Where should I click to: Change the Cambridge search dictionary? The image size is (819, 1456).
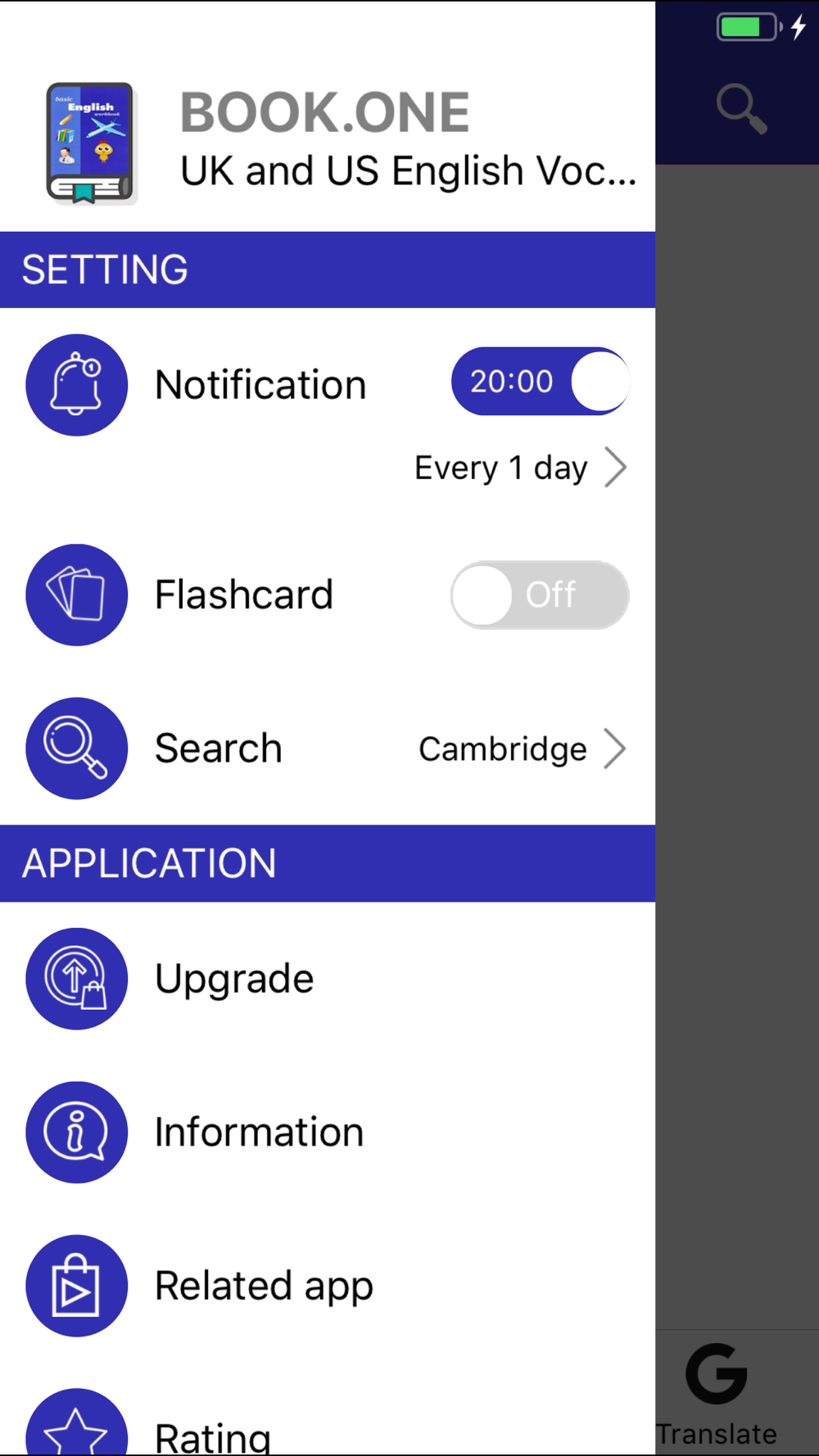click(522, 749)
